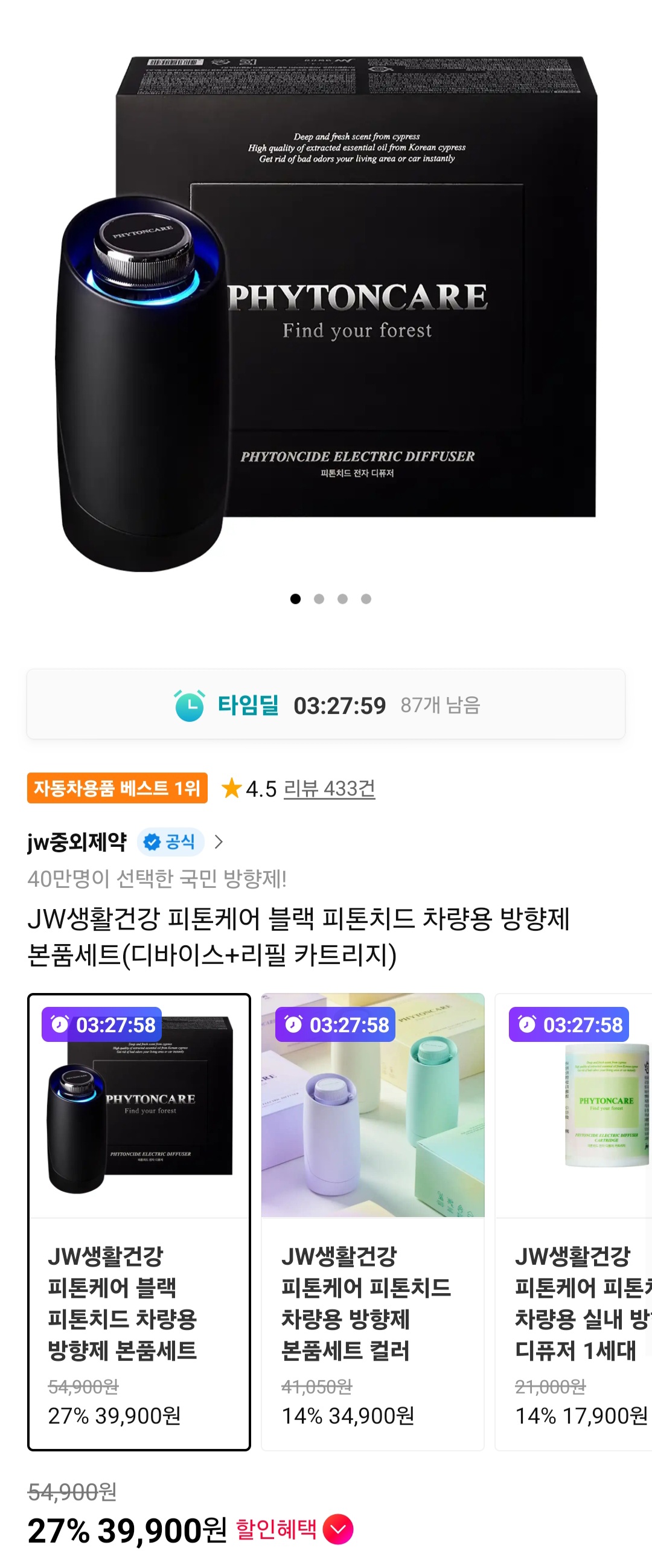This screenshot has width=652, height=1568.
Task: Open the 리뷰 433건 reviews link
Action: click(x=328, y=788)
